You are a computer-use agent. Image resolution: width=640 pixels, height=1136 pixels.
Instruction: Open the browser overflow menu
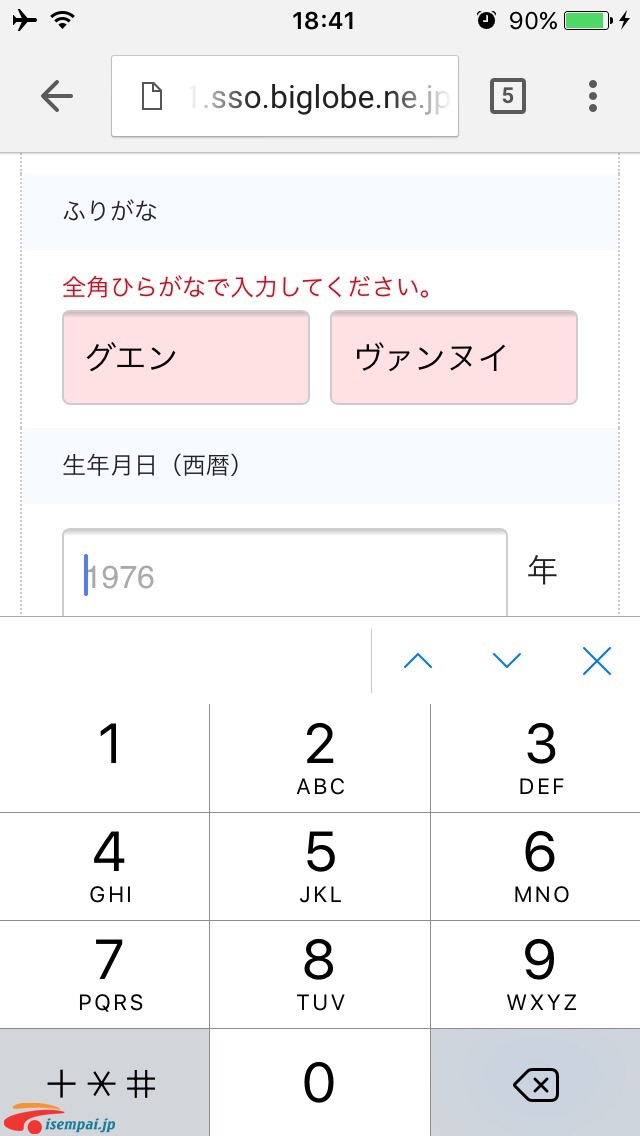(x=593, y=96)
